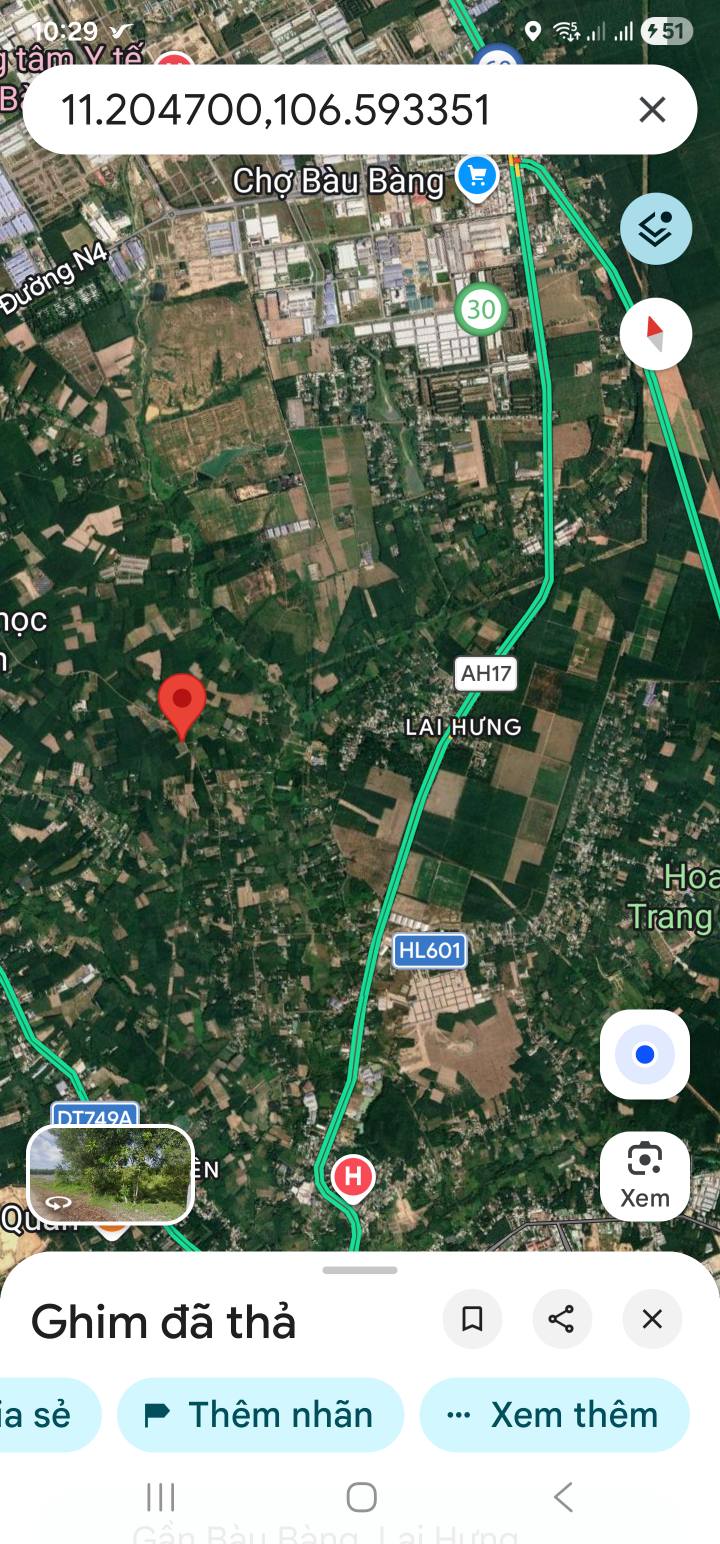Image resolution: width=720 pixels, height=1544 pixels.
Task: Save the dropped pin with bookmark icon
Action: pyautogui.click(x=472, y=1319)
